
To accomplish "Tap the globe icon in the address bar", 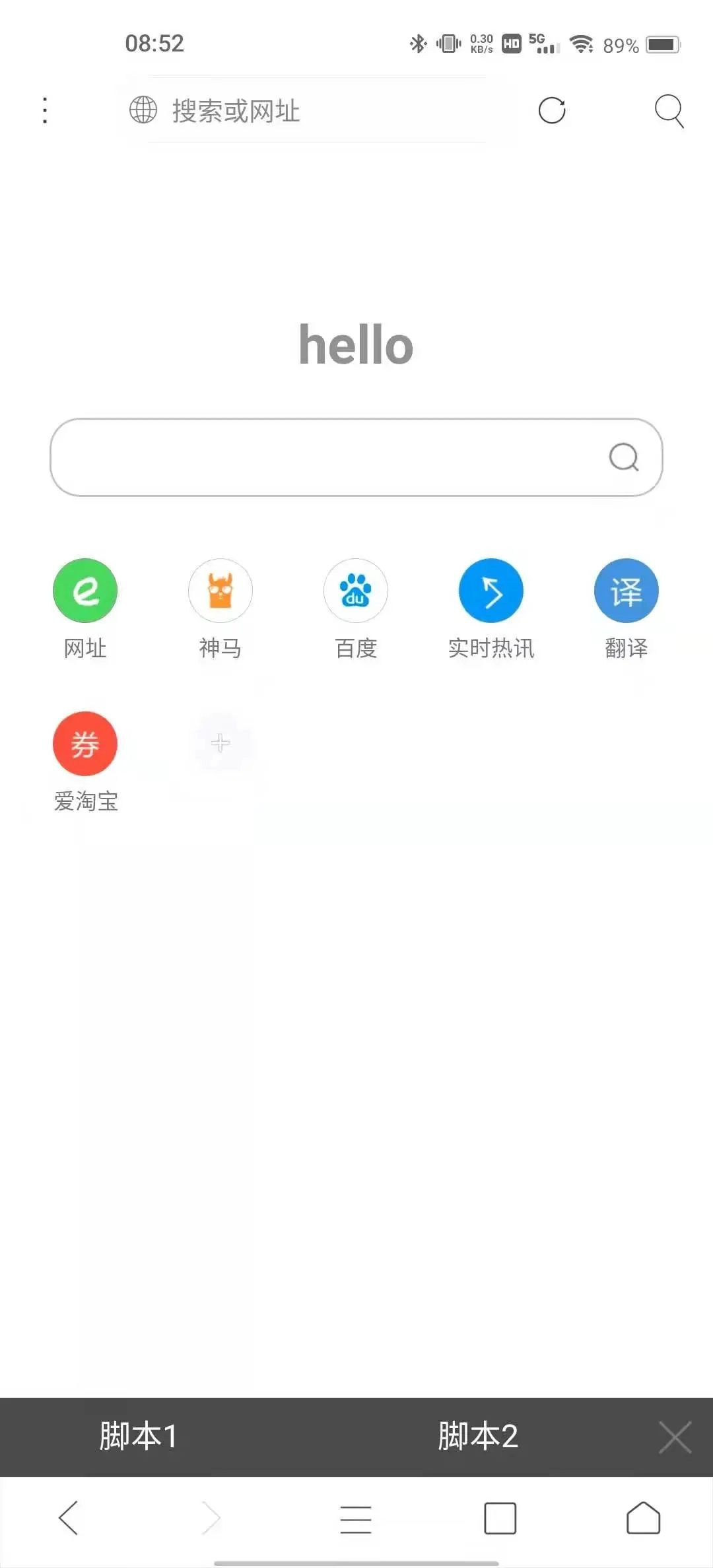I will [143, 111].
